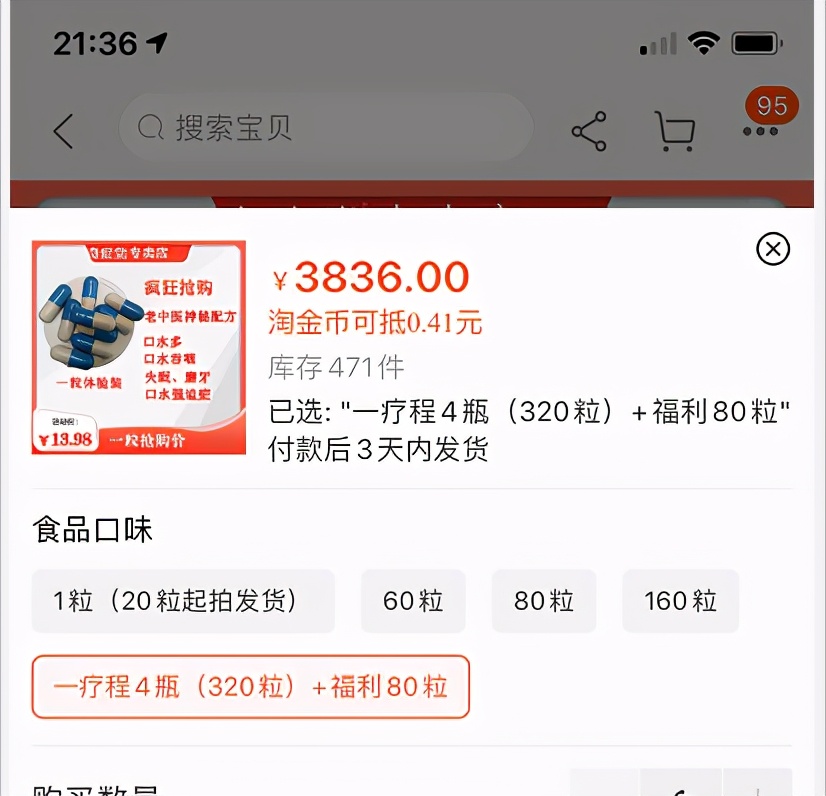The image size is (826, 796).
Task: Pick the 80粒 option
Action: tap(544, 601)
